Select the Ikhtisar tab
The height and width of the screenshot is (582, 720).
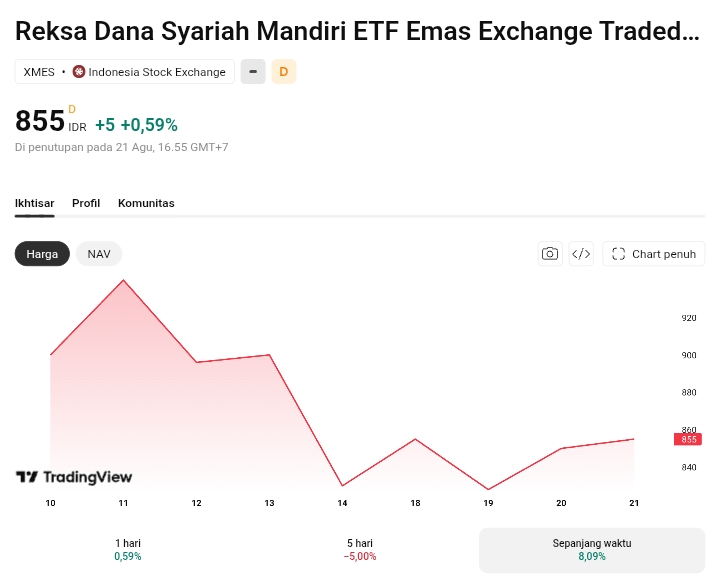pos(34,203)
